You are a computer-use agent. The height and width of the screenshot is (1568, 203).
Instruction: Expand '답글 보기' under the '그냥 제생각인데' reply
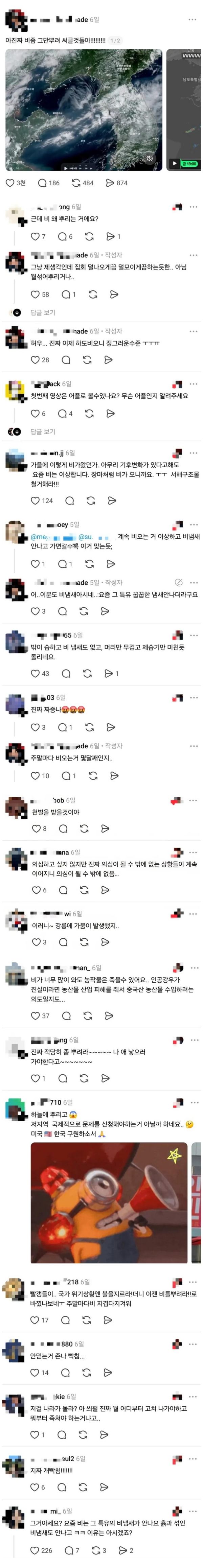click(43, 312)
